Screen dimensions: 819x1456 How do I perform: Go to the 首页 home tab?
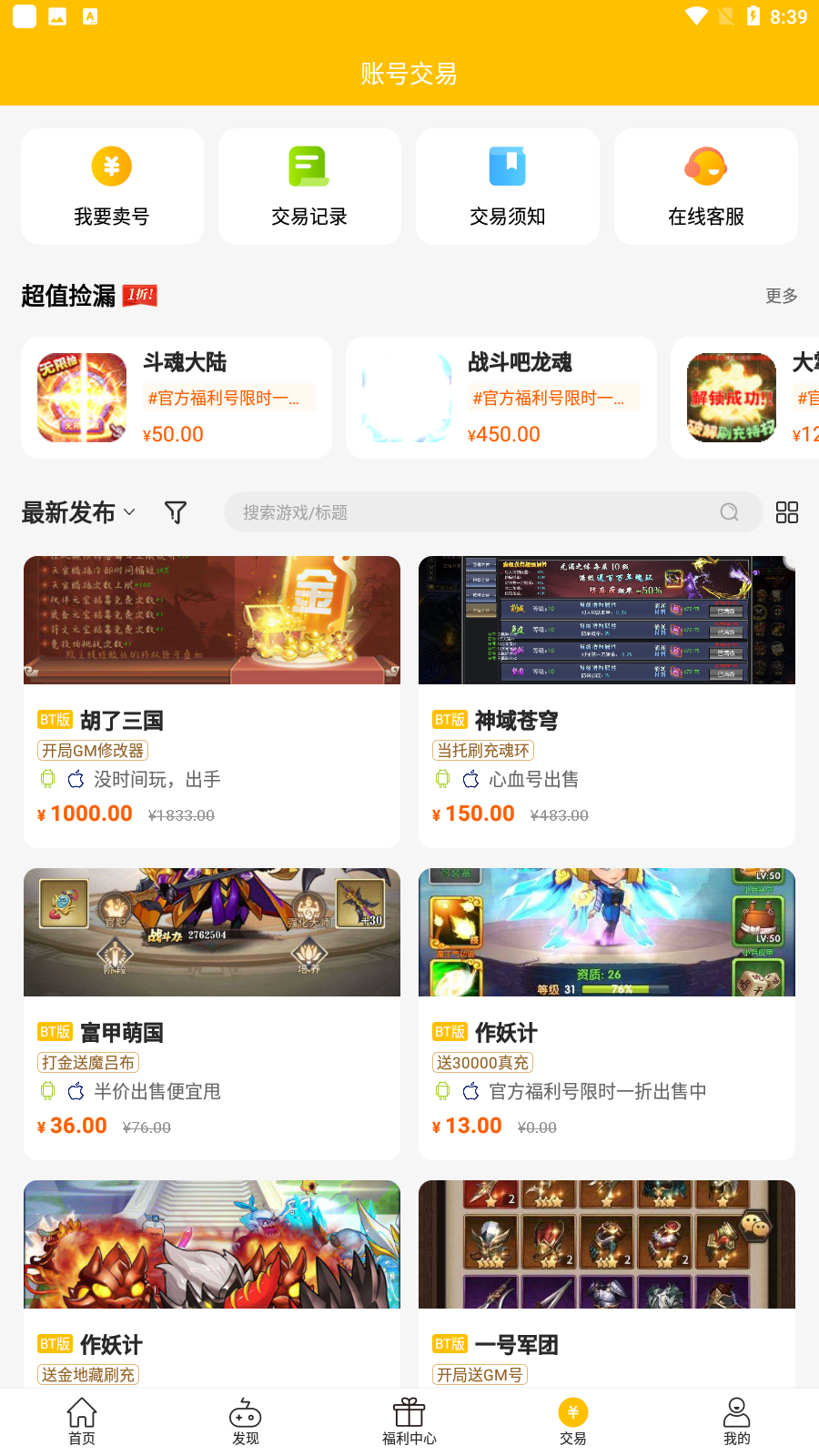click(82, 1421)
